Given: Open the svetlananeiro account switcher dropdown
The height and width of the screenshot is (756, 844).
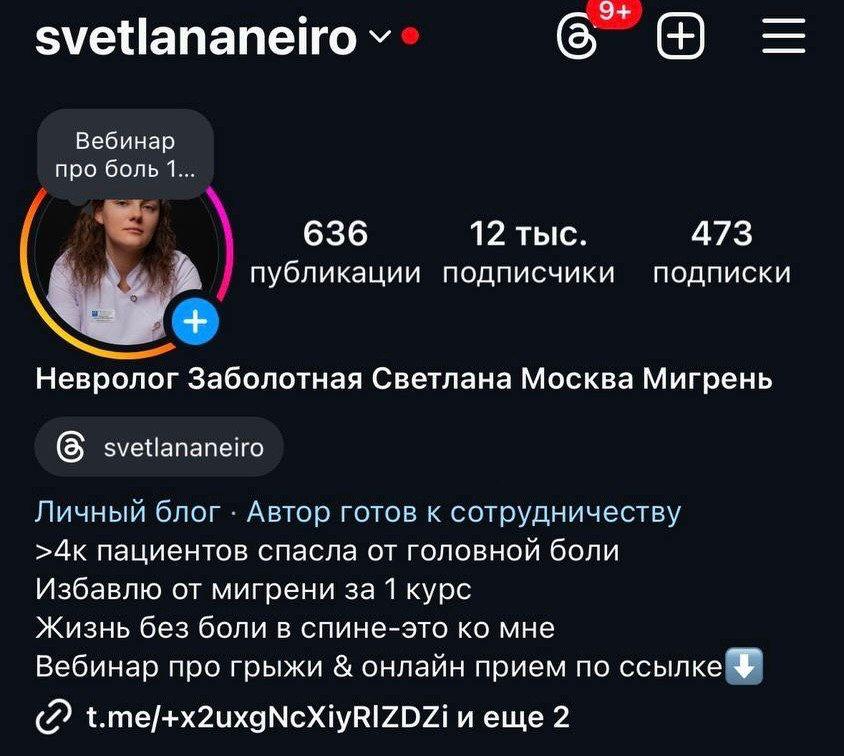Looking at the screenshot, I should click(x=379, y=39).
